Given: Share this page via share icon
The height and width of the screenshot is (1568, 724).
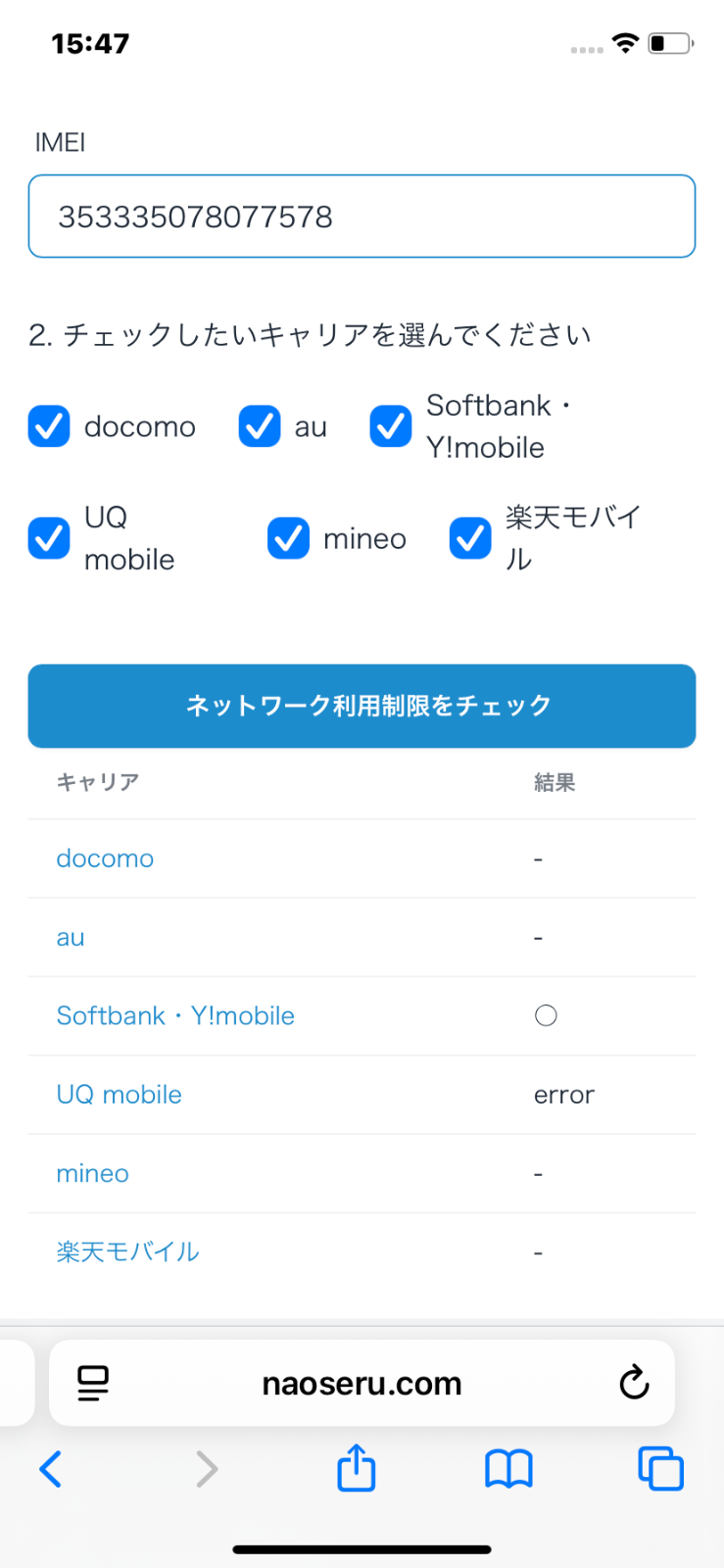Looking at the screenshot, I should 357,1467.
